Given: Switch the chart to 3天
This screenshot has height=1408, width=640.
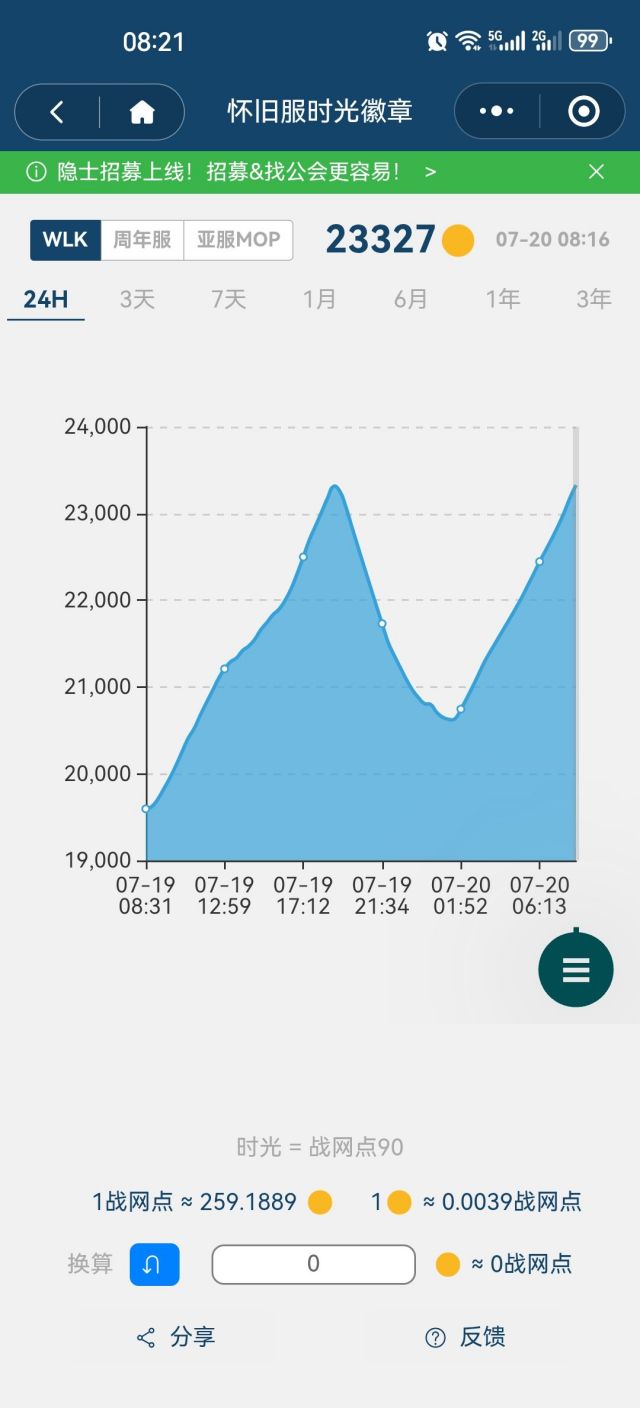Looking at the screenshot, I should [x=137, y=299].
